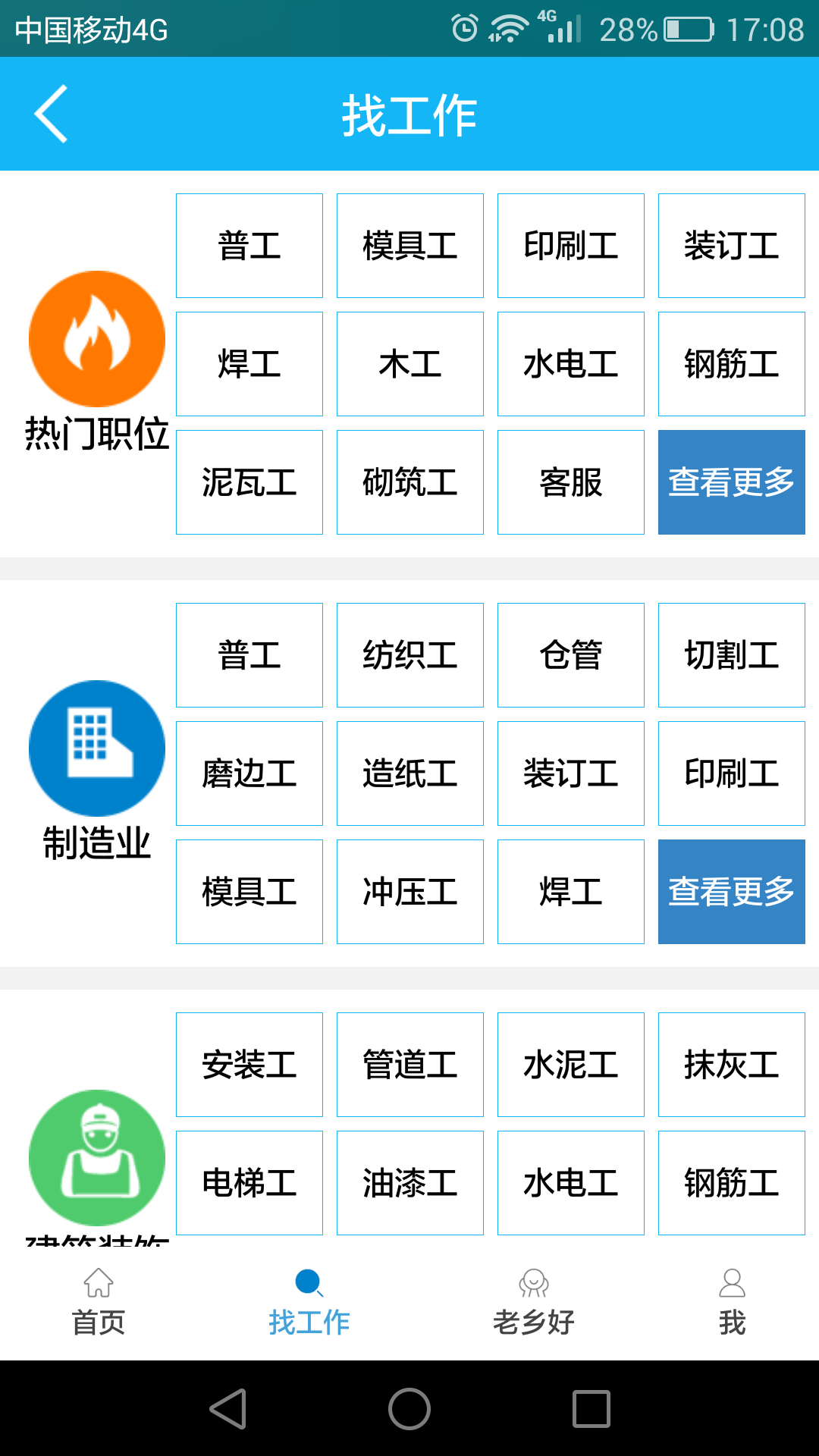819x1456 pixels.
Task: Open 切割工 job listings
Action: (x=731, y=655)
